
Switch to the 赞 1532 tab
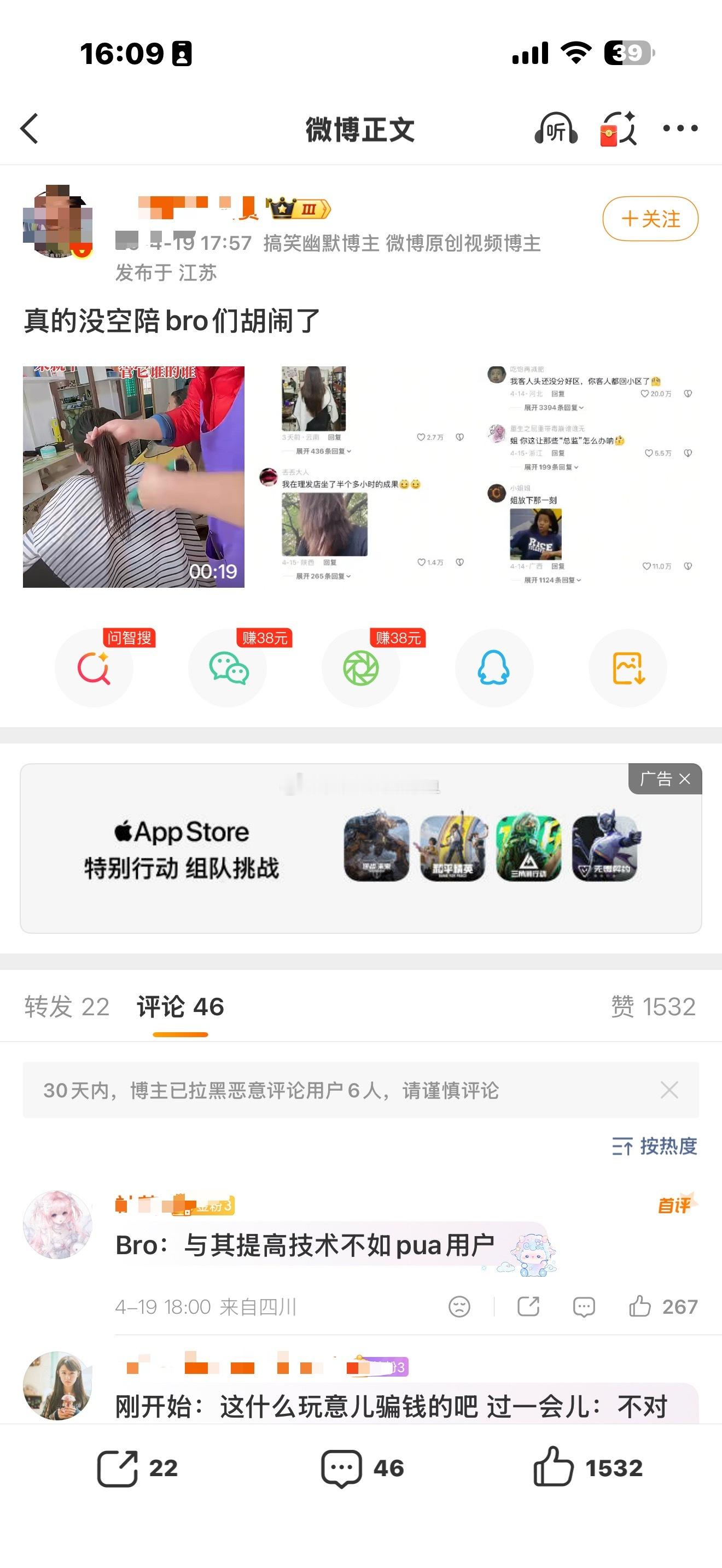[x=653, y=1007]
